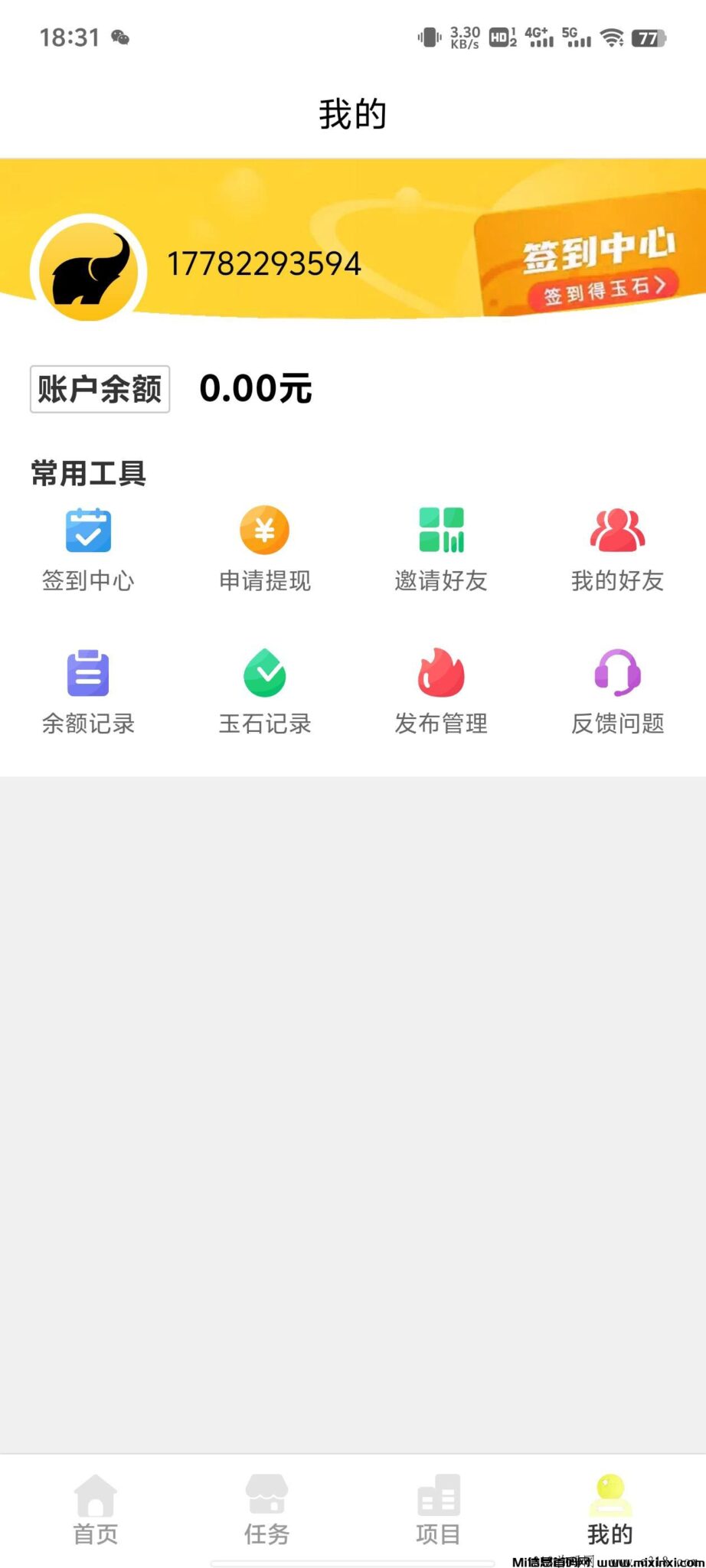This screenshot has width=706, height=1568.
Task: Tap the phone number 17782293594
Action: [x=265, y=263]
